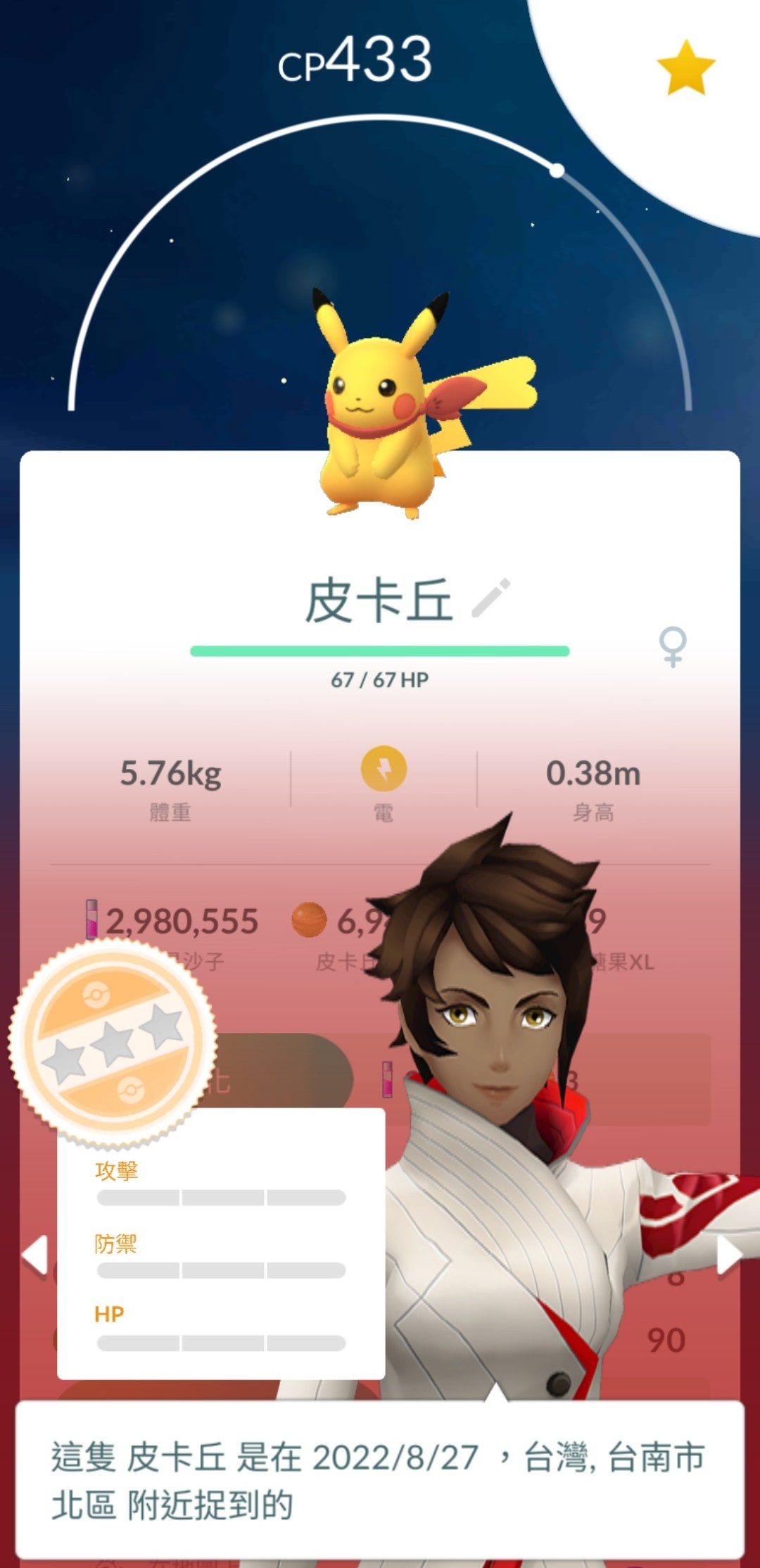Tap the appraisal speech bubble to continue

tap(380, 1480)
